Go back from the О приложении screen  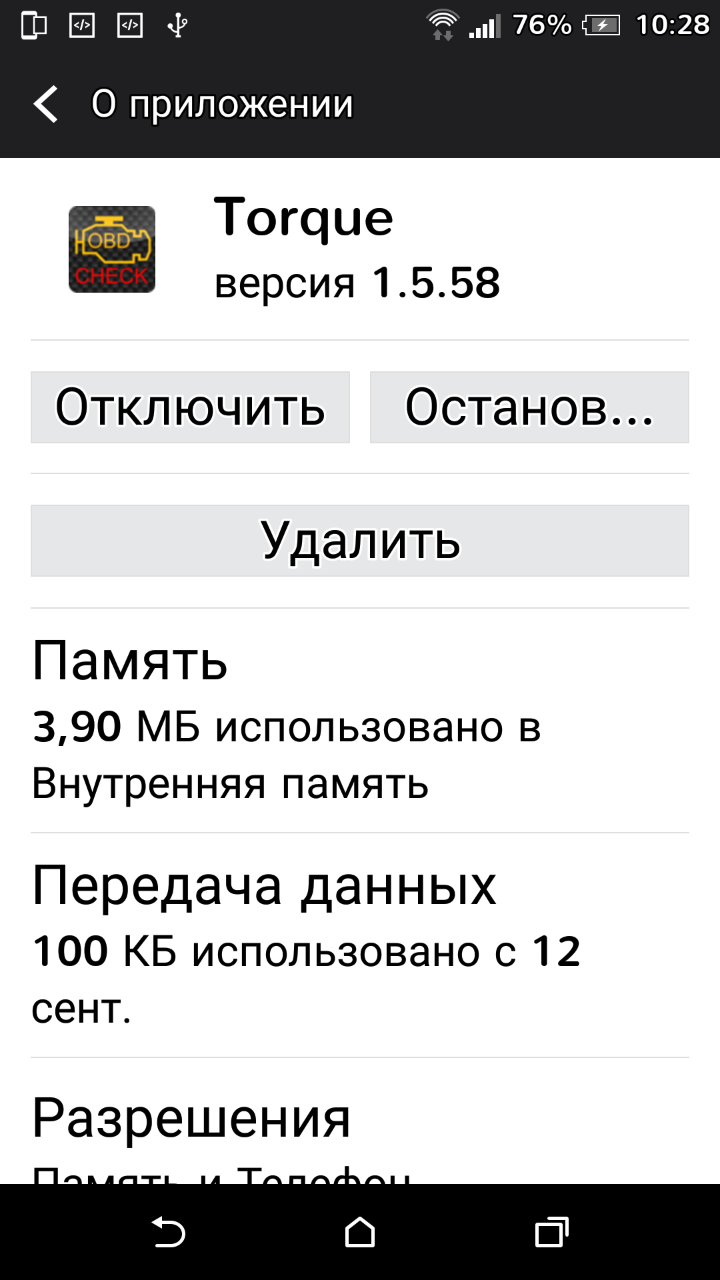point(46,104)
